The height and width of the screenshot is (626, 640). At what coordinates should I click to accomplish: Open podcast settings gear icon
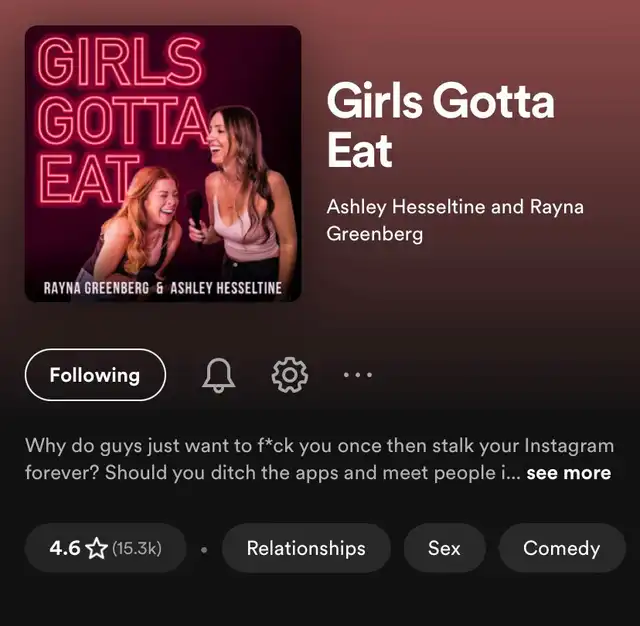point(290,375)
